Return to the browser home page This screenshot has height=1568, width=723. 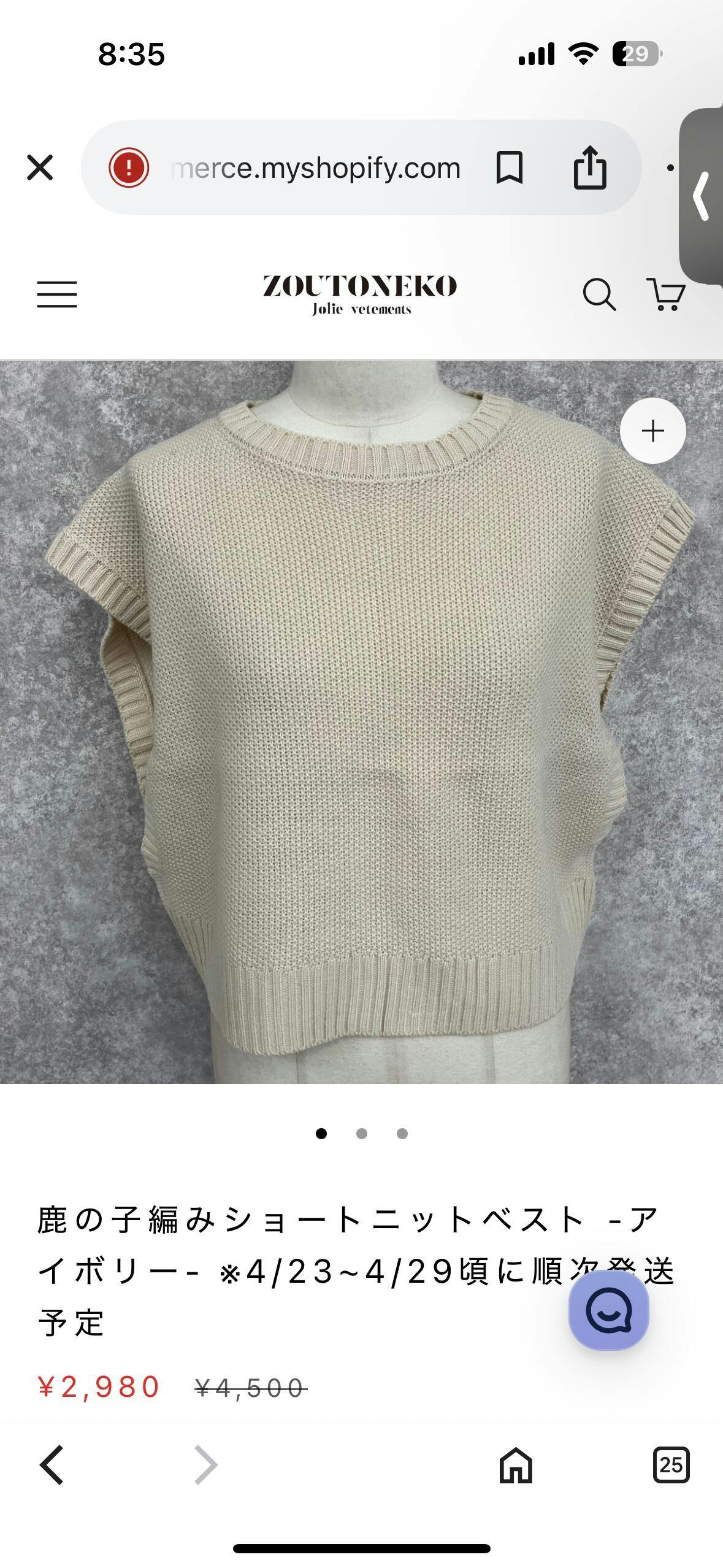click(516, 1465)
